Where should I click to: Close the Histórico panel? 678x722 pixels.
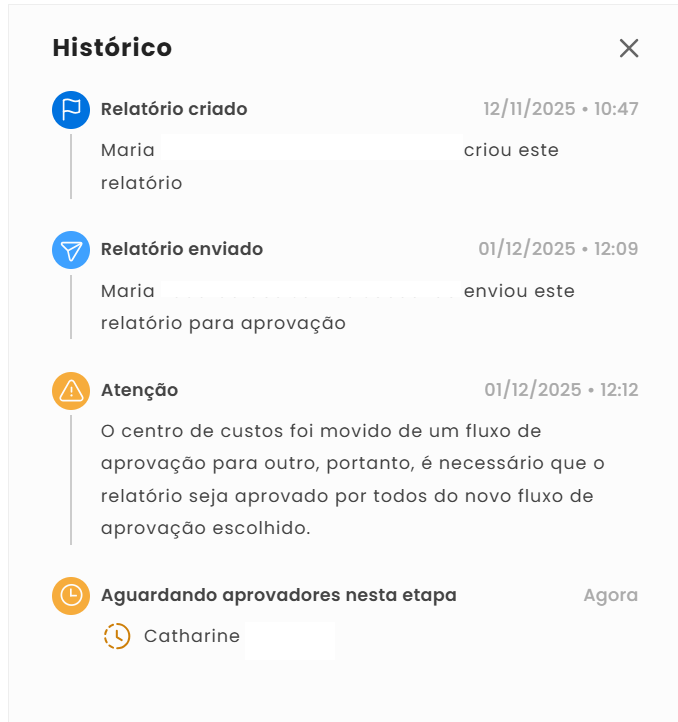(628, 48)
